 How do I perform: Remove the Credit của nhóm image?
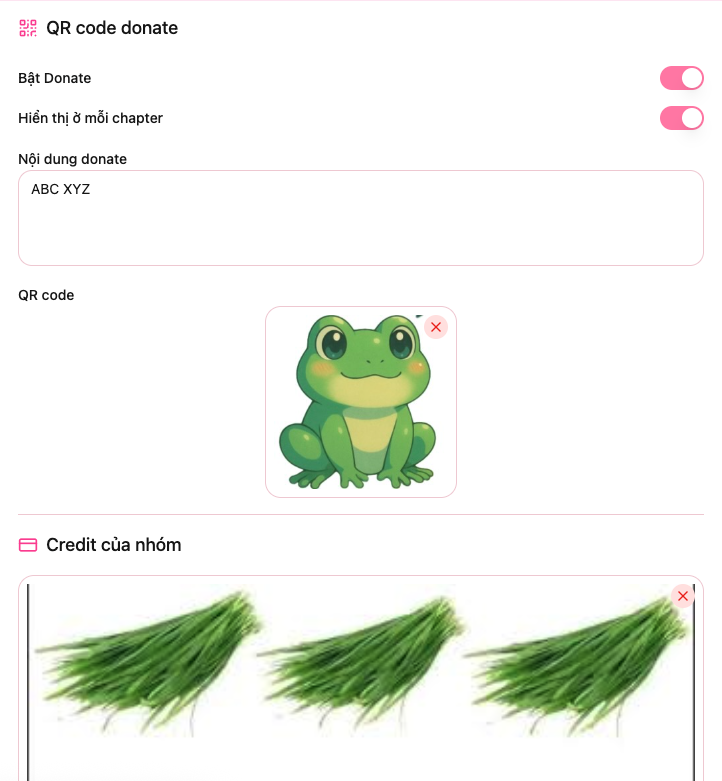pyautogui.click(x=683, y=596)
